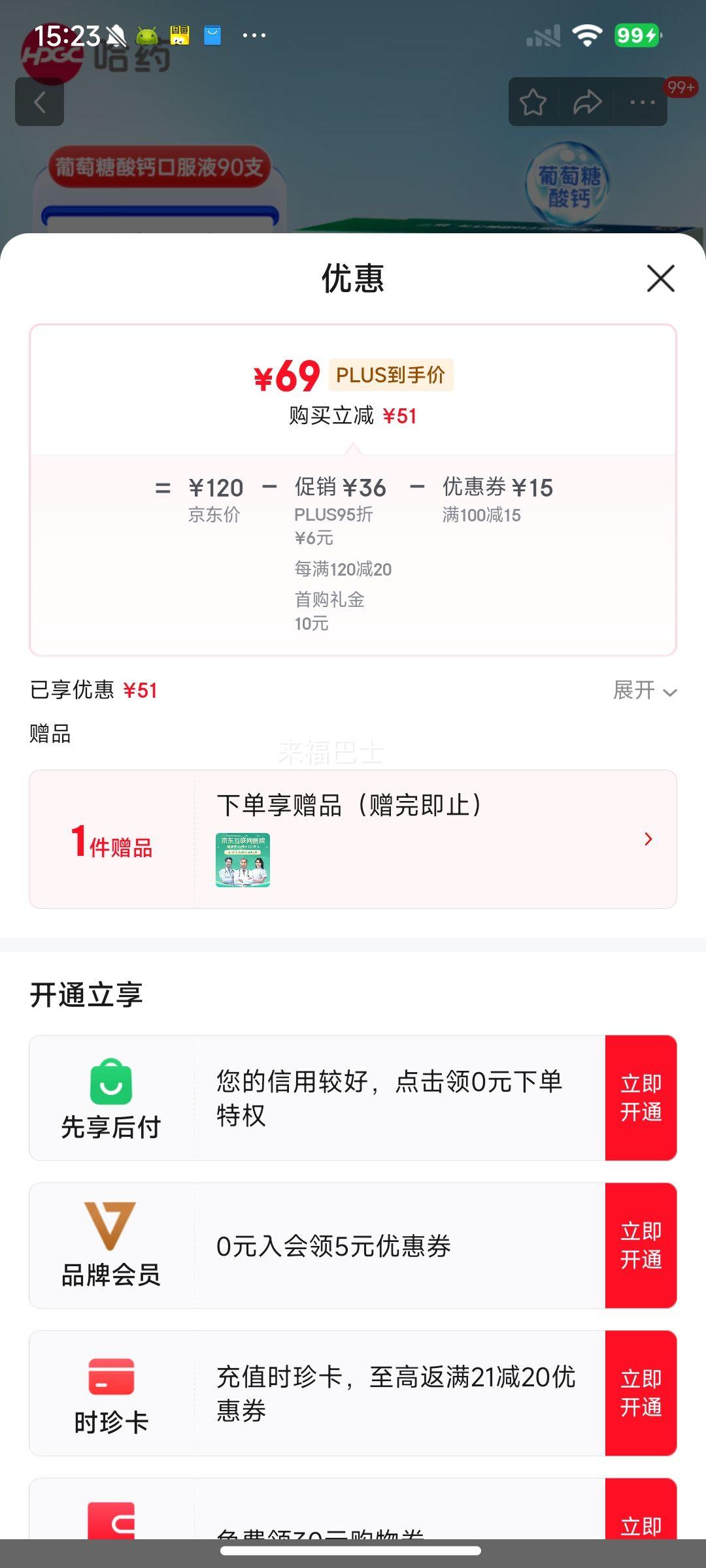Open the more options ellipsis icon
This screenshot has width=706, height=1568.
[x=642, y=102]
